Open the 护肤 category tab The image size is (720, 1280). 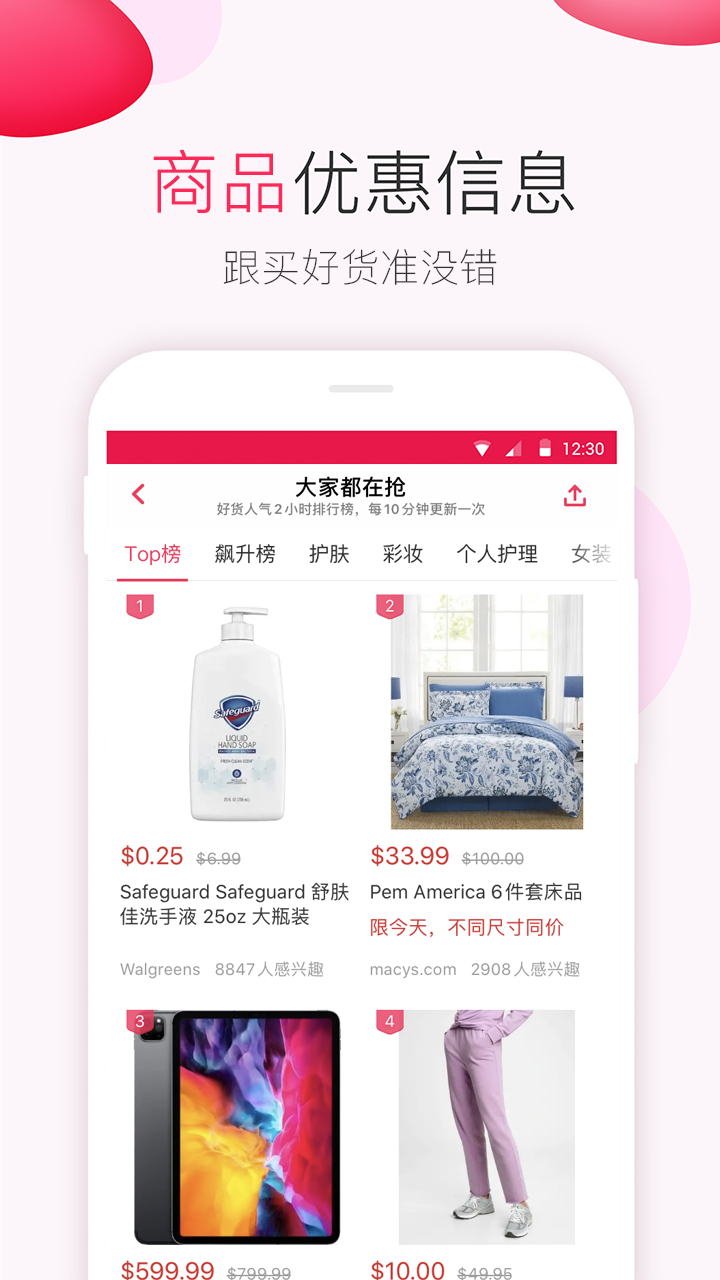pos(330,553)
